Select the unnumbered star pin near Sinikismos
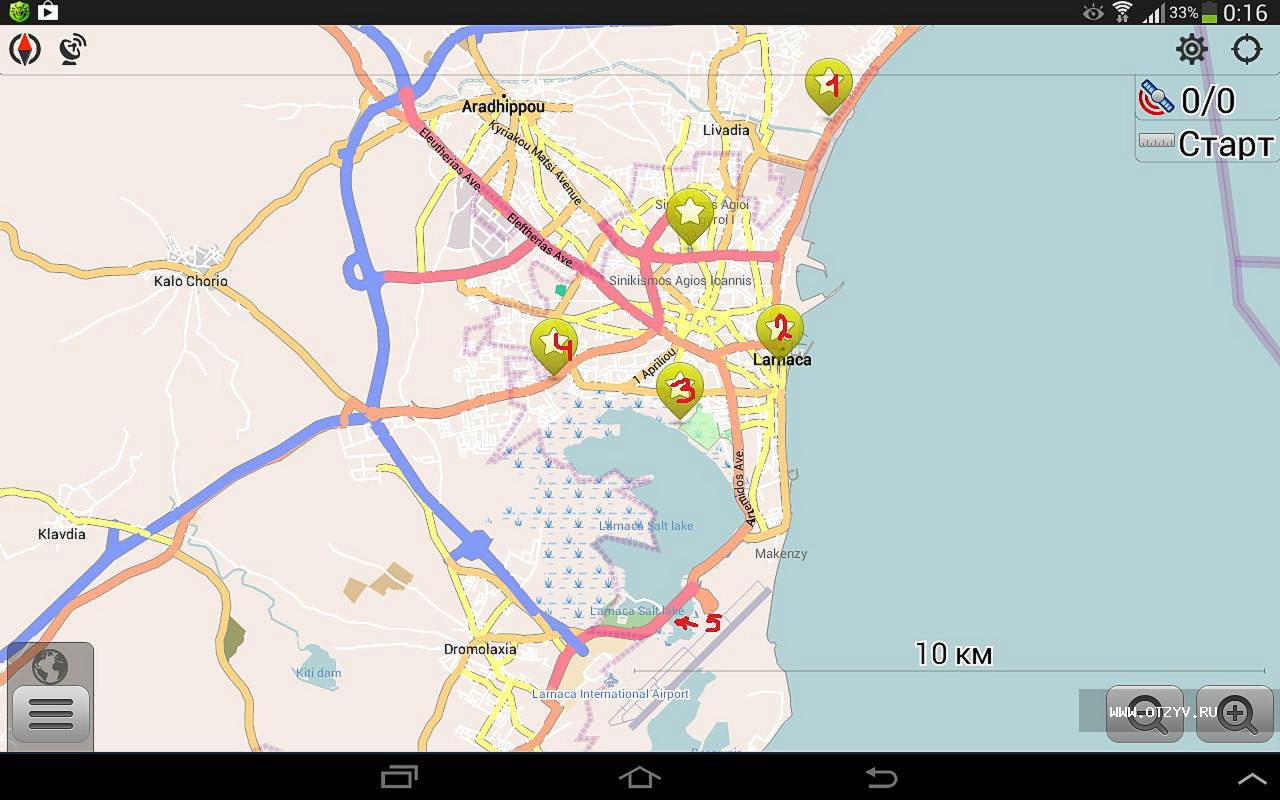 coord(690,214)
